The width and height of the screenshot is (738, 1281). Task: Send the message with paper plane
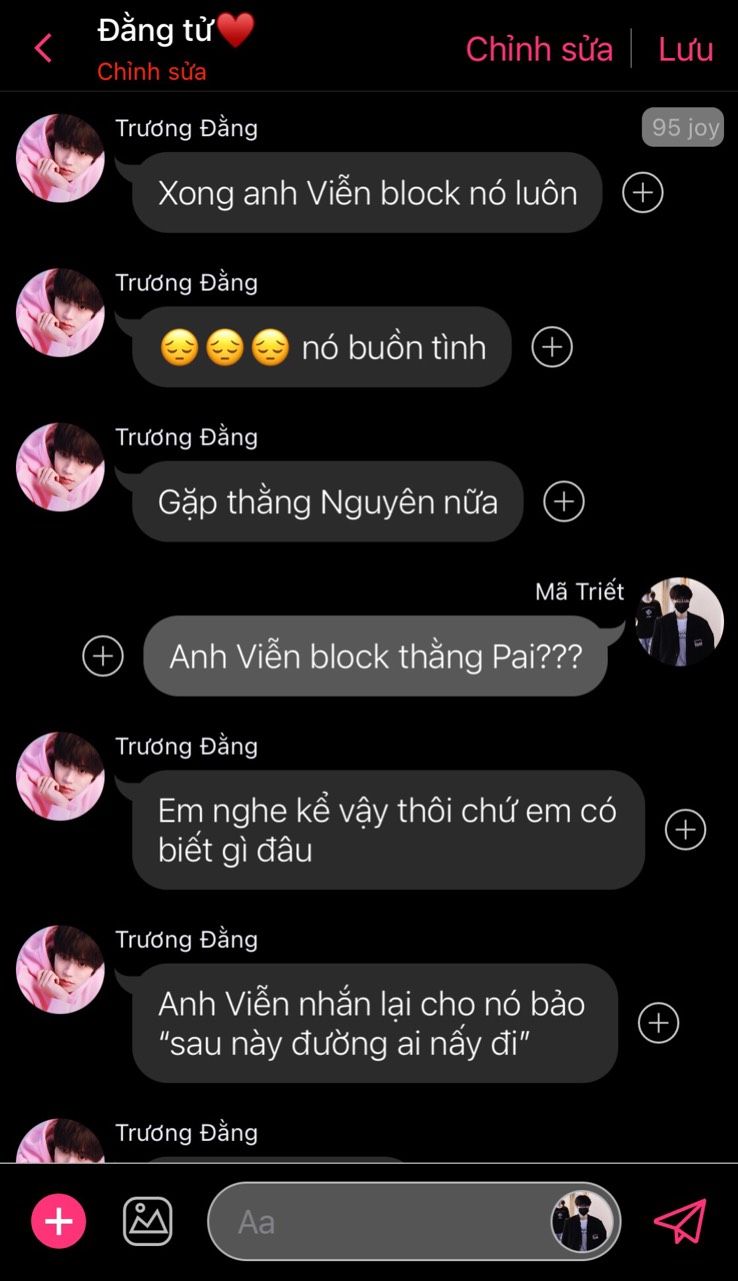click(680, 1221)
